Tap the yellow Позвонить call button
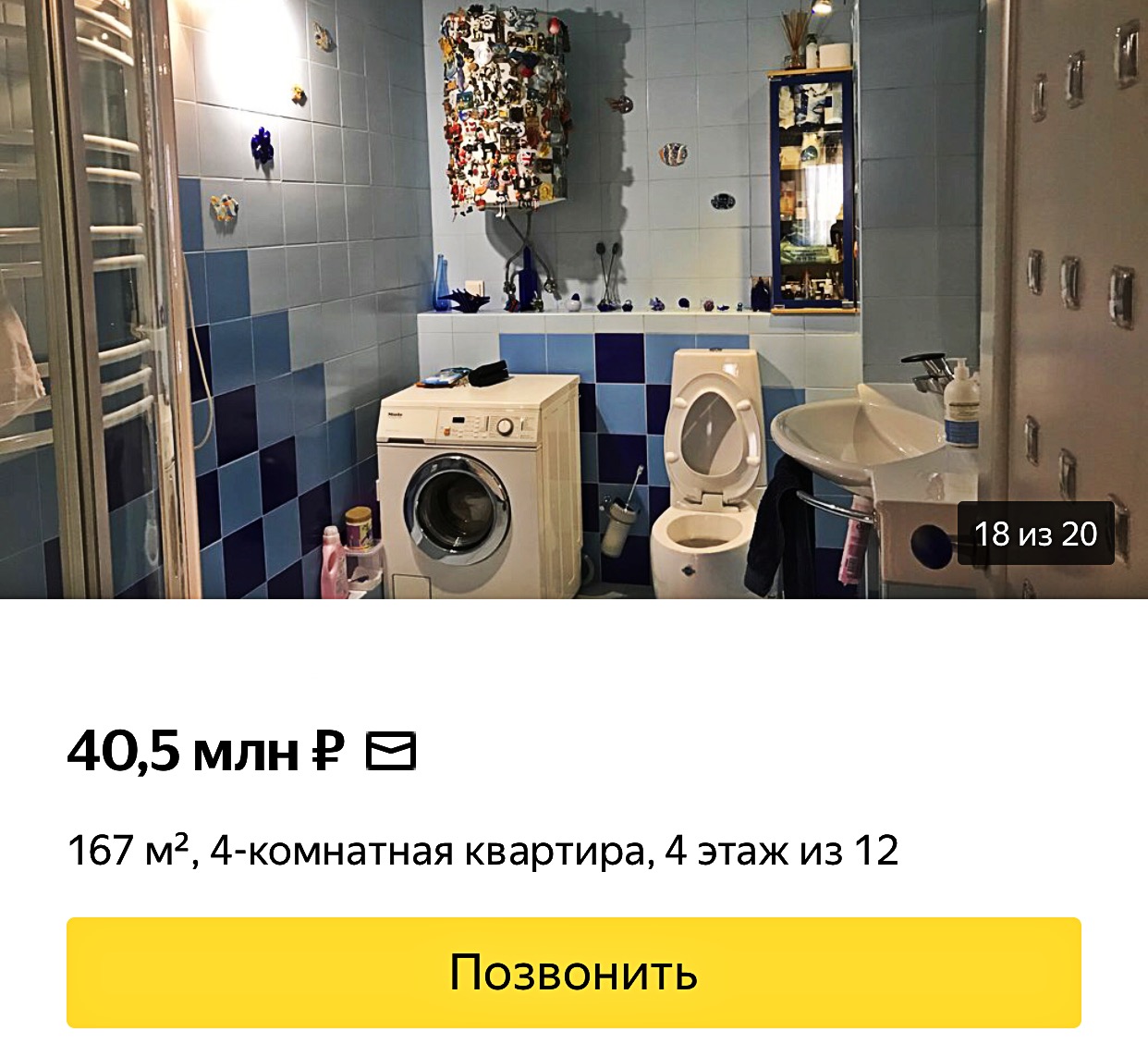Screen dimensions: 1148x1056 573,972
